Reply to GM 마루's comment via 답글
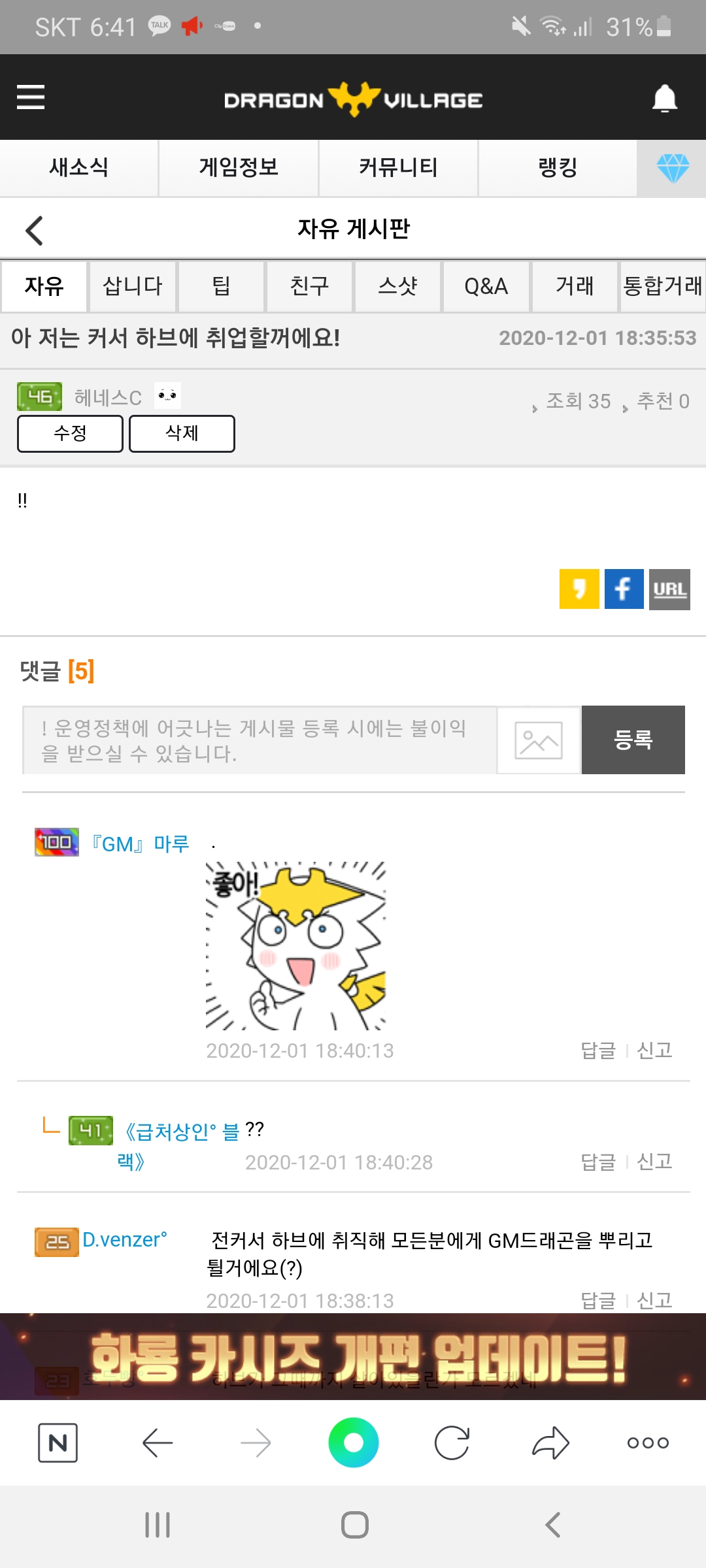Image resolution: width=706 pixels, height=1568 pixels. click(598, 1051)
